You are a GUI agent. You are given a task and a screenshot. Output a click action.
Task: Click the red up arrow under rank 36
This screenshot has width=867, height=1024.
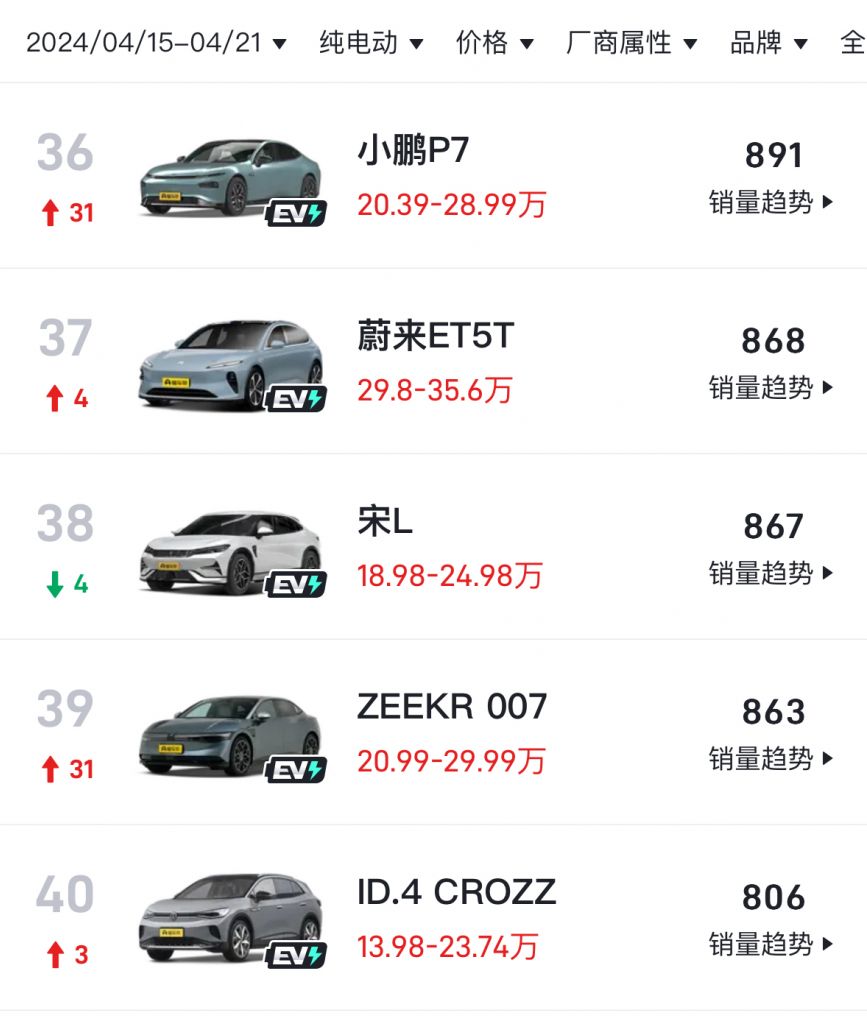click(50, 212)
